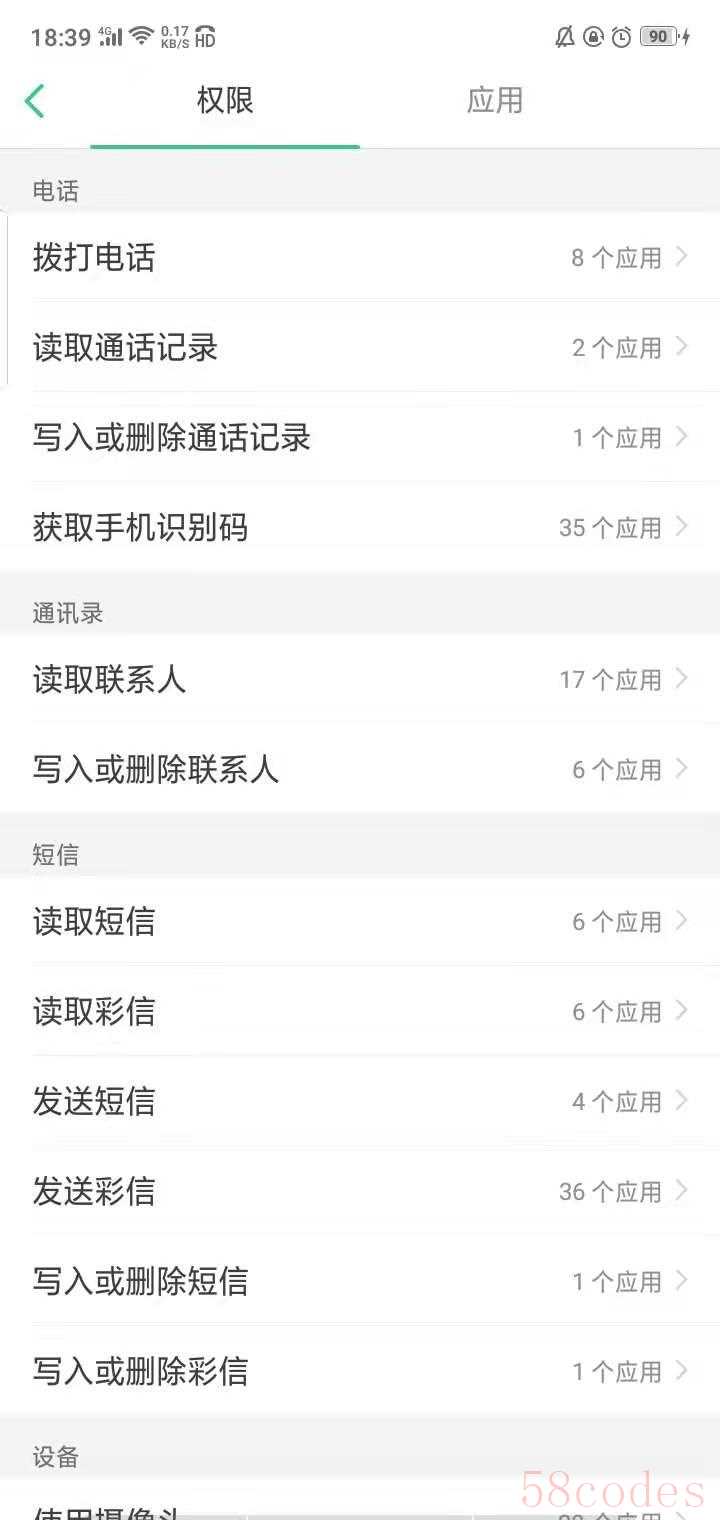720x1520 pixels.
Task: Open 写入或删除彩信 permission row
Action: tap(360, 1371)
